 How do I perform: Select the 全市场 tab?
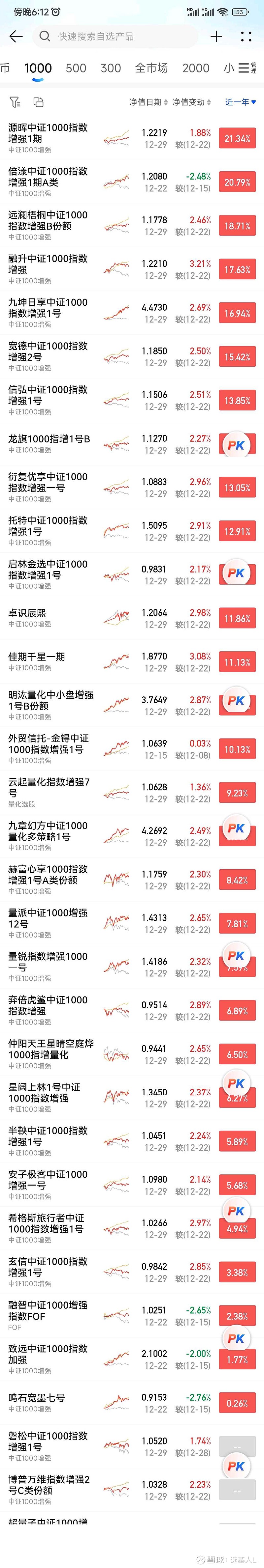coord(151,68)
